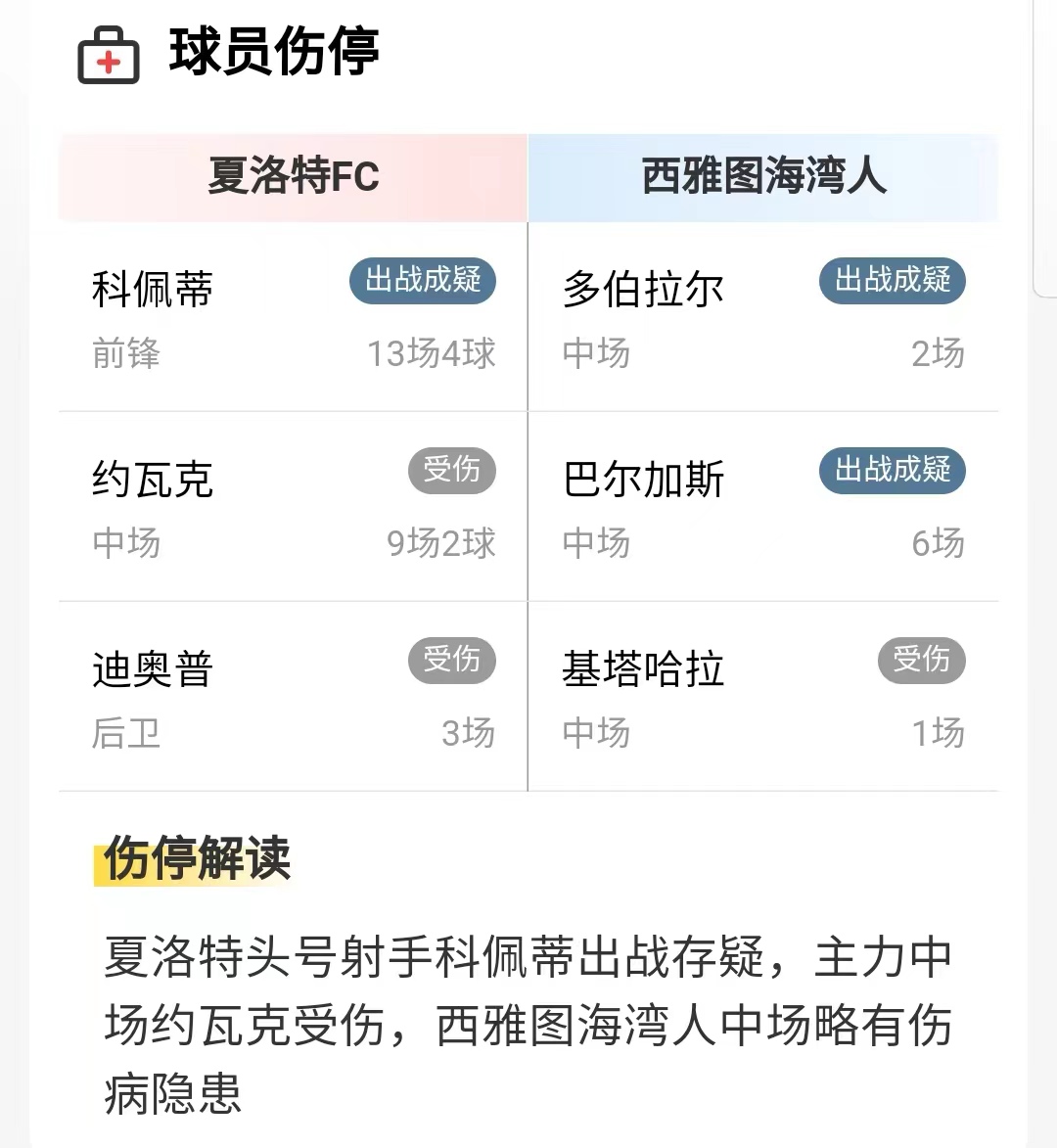Click the 受伤 badge next to 基塔哈拉
1057x1148 pixels.
coord(921,661)
